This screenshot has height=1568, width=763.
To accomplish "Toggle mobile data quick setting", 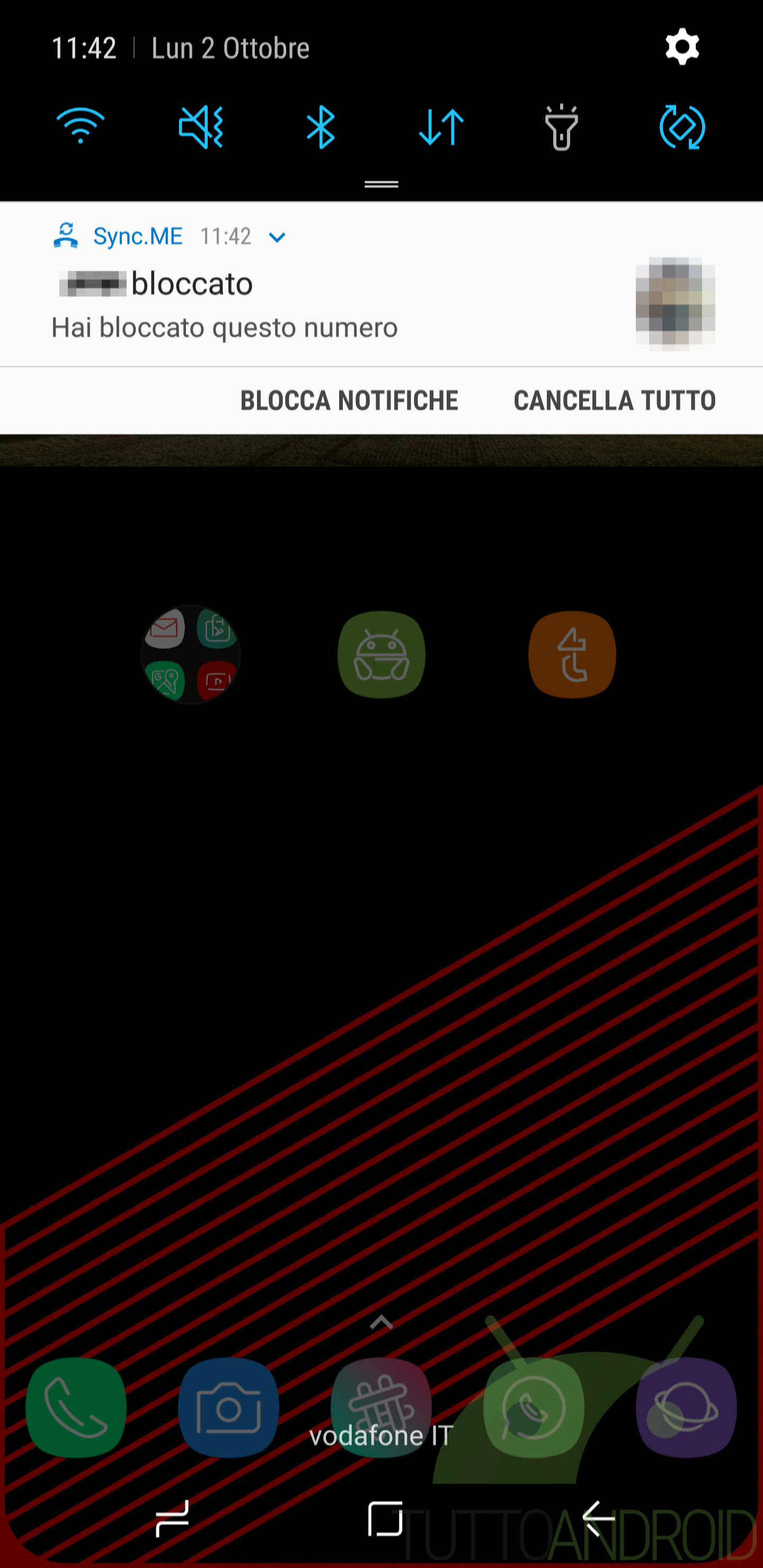I will pyautogui.click(x=441, y=127).
